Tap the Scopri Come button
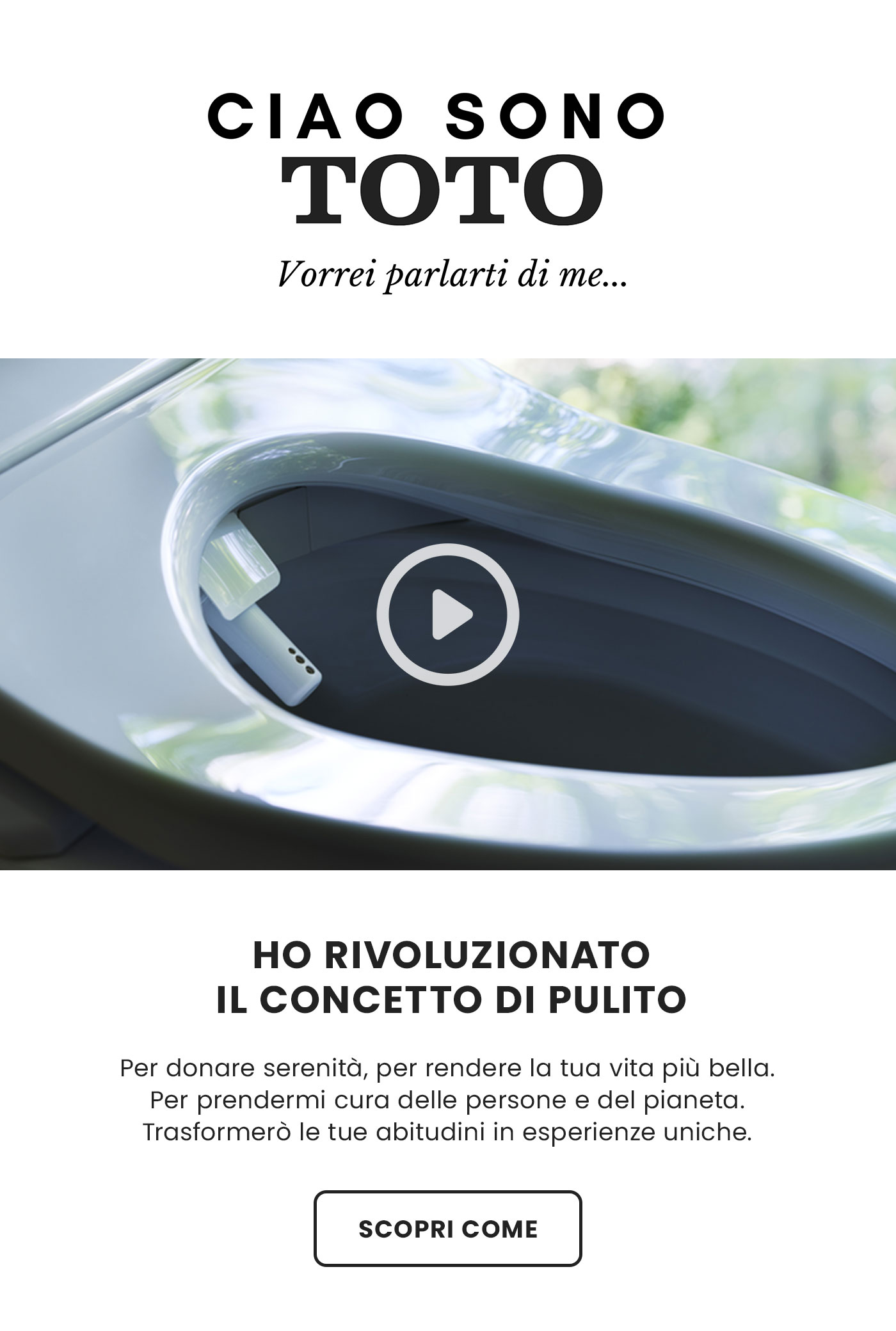This screenshot has width=896, height=1331. 448,1229
